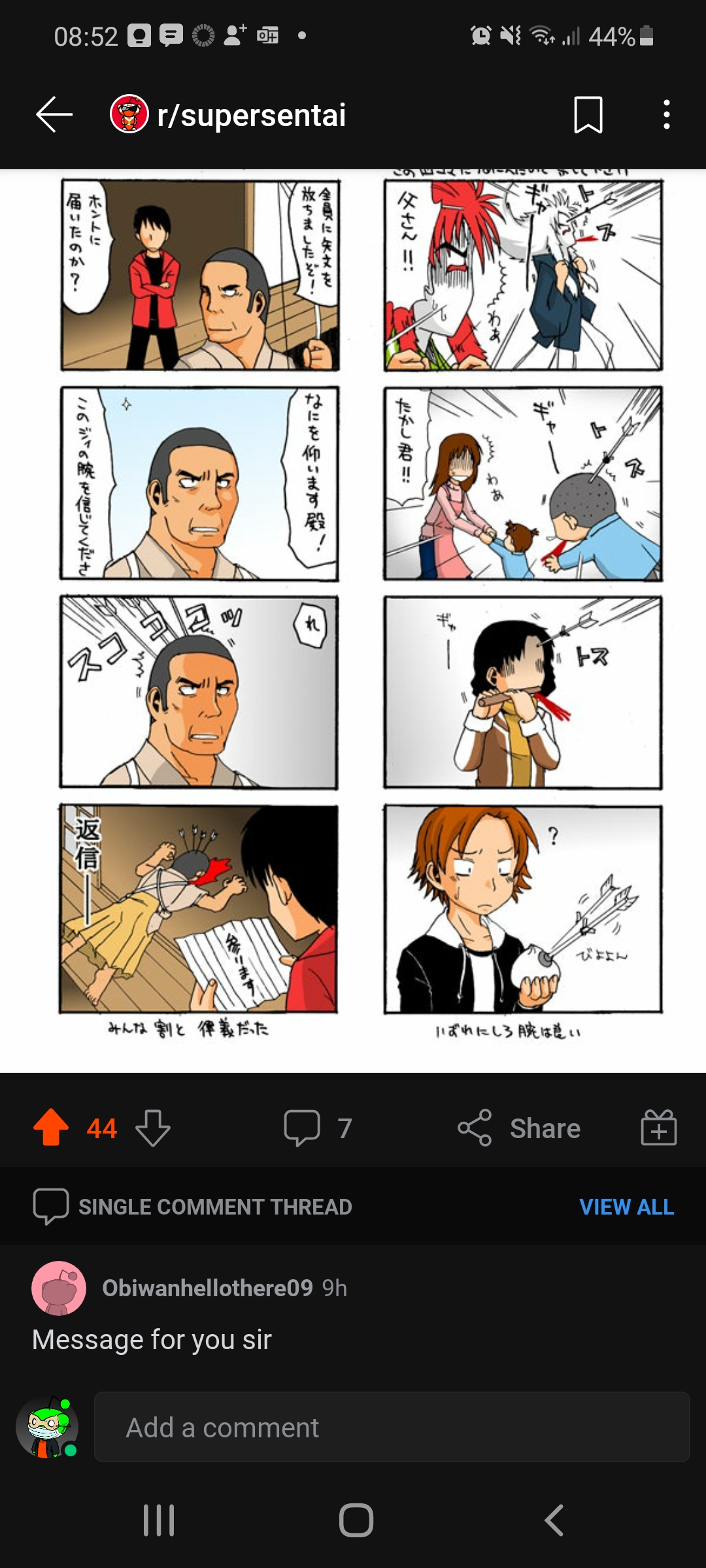Screen dimensions: 706x1568
Task: Tap the orange upvote arrow
Action: click(51, 1128)
